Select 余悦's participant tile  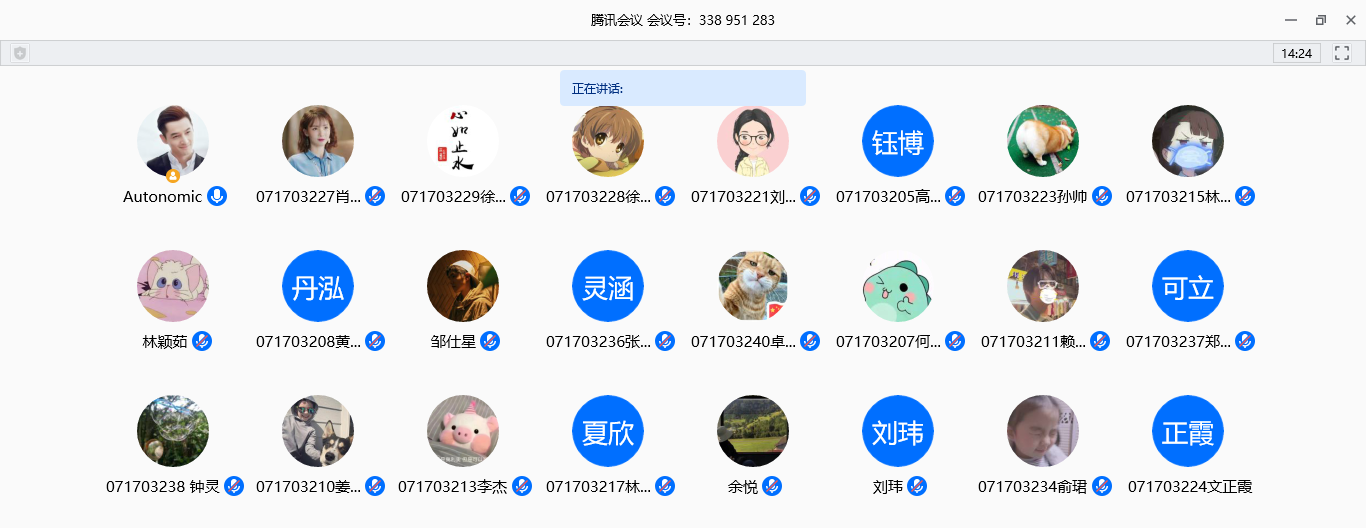click(x=753, y=431)
